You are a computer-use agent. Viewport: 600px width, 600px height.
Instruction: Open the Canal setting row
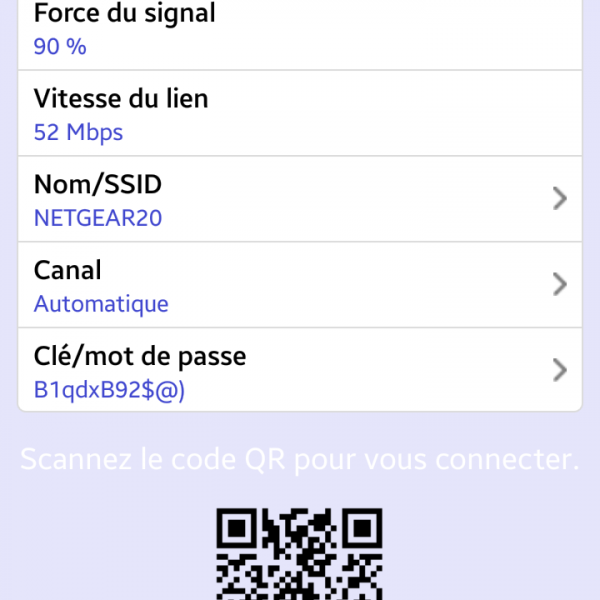(x=300, y=285)
